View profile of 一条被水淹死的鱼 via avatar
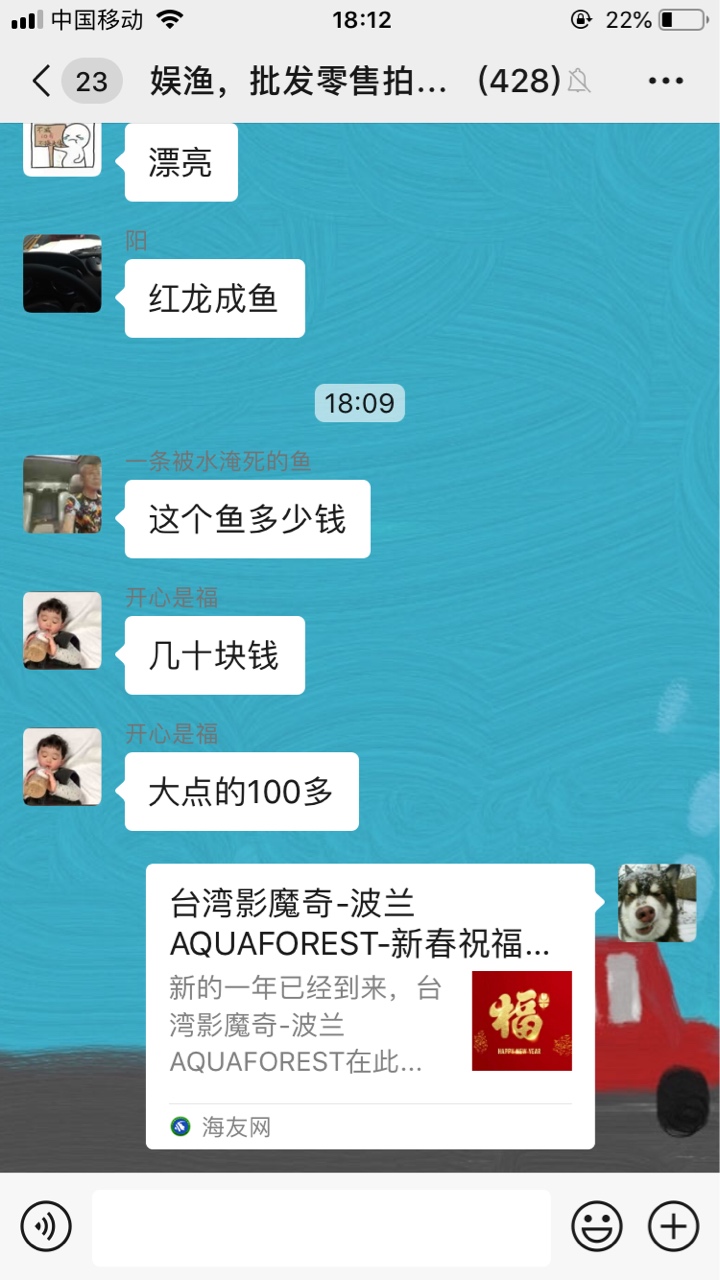The image size is (720, 1280). pyautogui.click(x=62, y=494)
